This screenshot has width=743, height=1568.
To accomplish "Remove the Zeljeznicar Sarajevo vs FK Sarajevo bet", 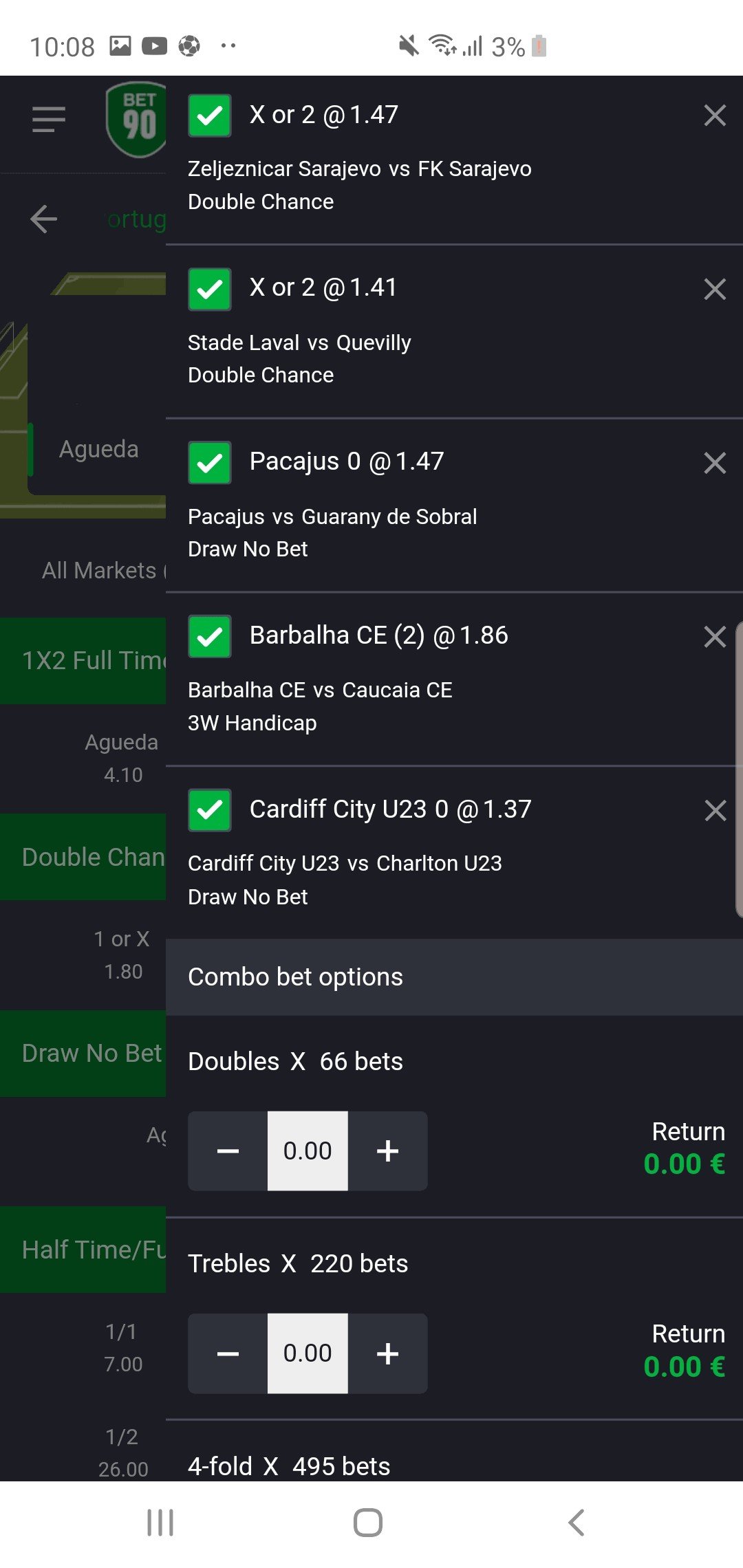I will pyautogui.click(x=715, y=116).
